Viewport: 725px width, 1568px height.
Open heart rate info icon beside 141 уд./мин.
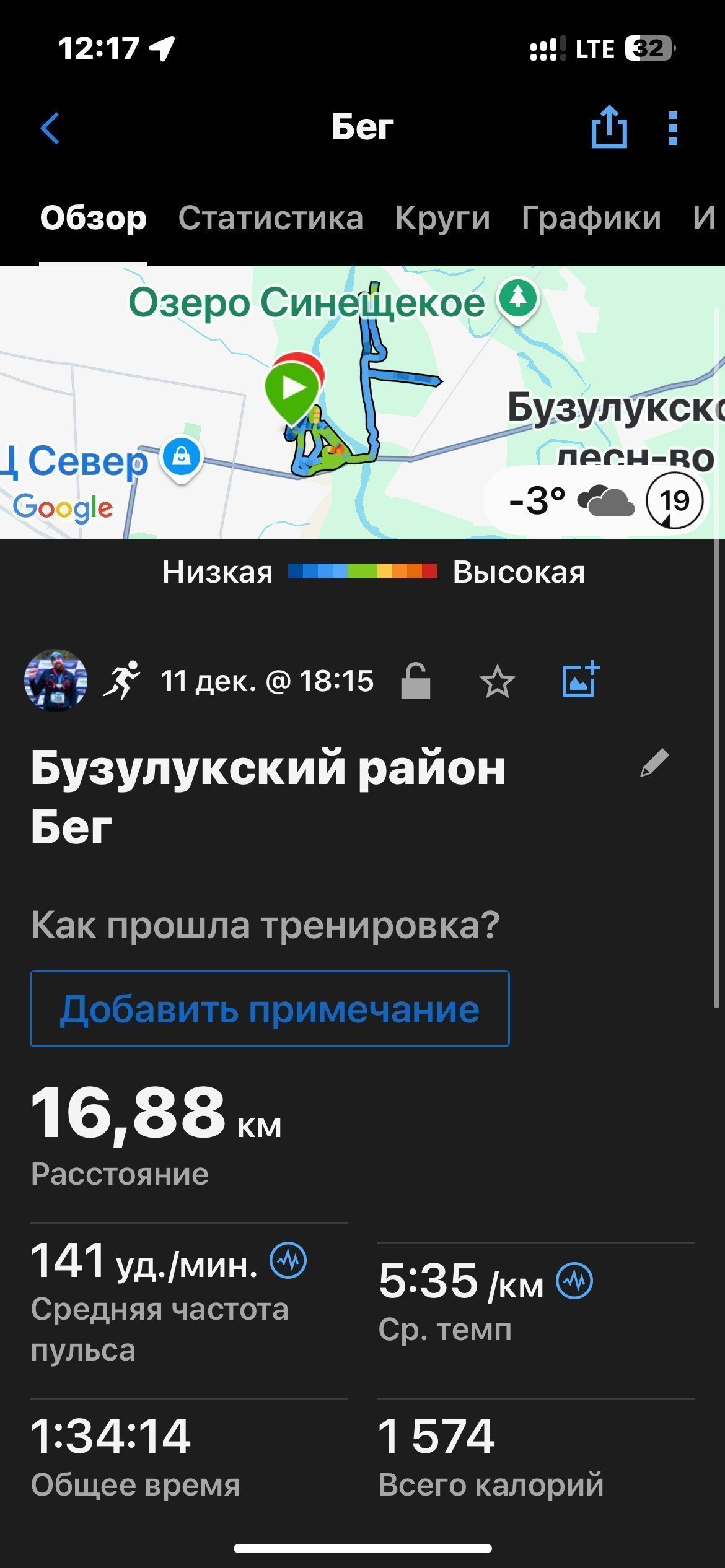click(288, 1260)
